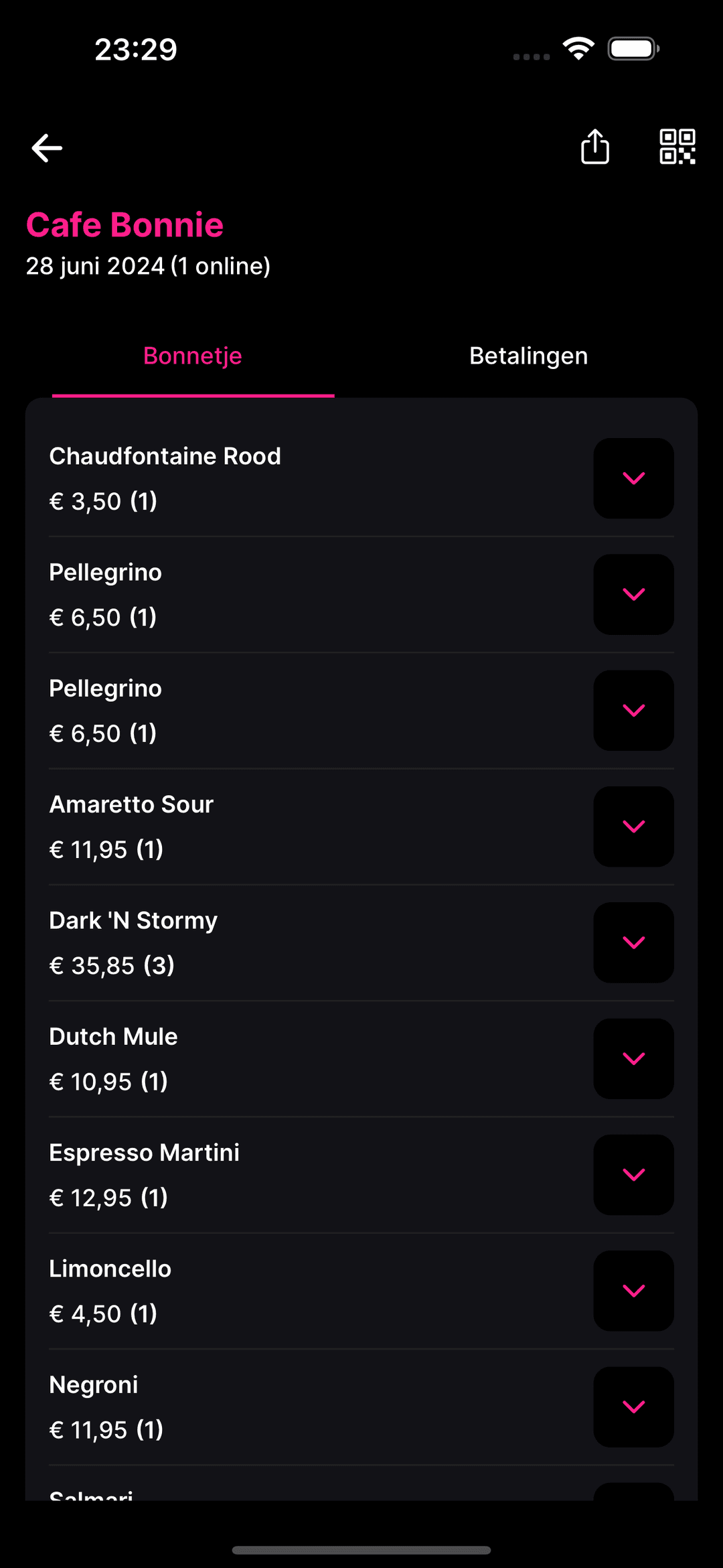Image resolution: width=723 pixels, height=1568 pixels.
Task: Go back using the arrow icon
Action: 47,148
